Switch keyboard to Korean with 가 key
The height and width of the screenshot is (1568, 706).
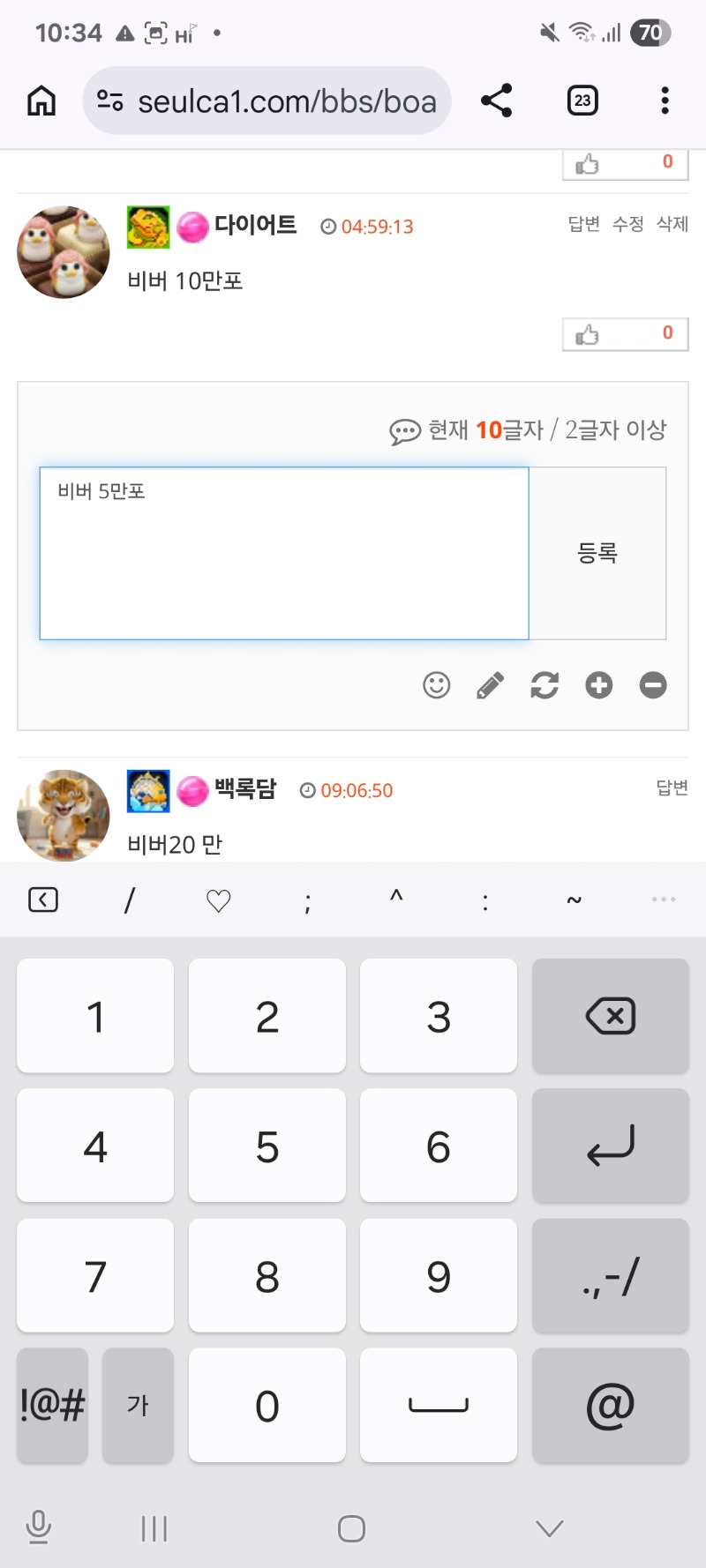pyautogui.click(x=138, y=1405)
